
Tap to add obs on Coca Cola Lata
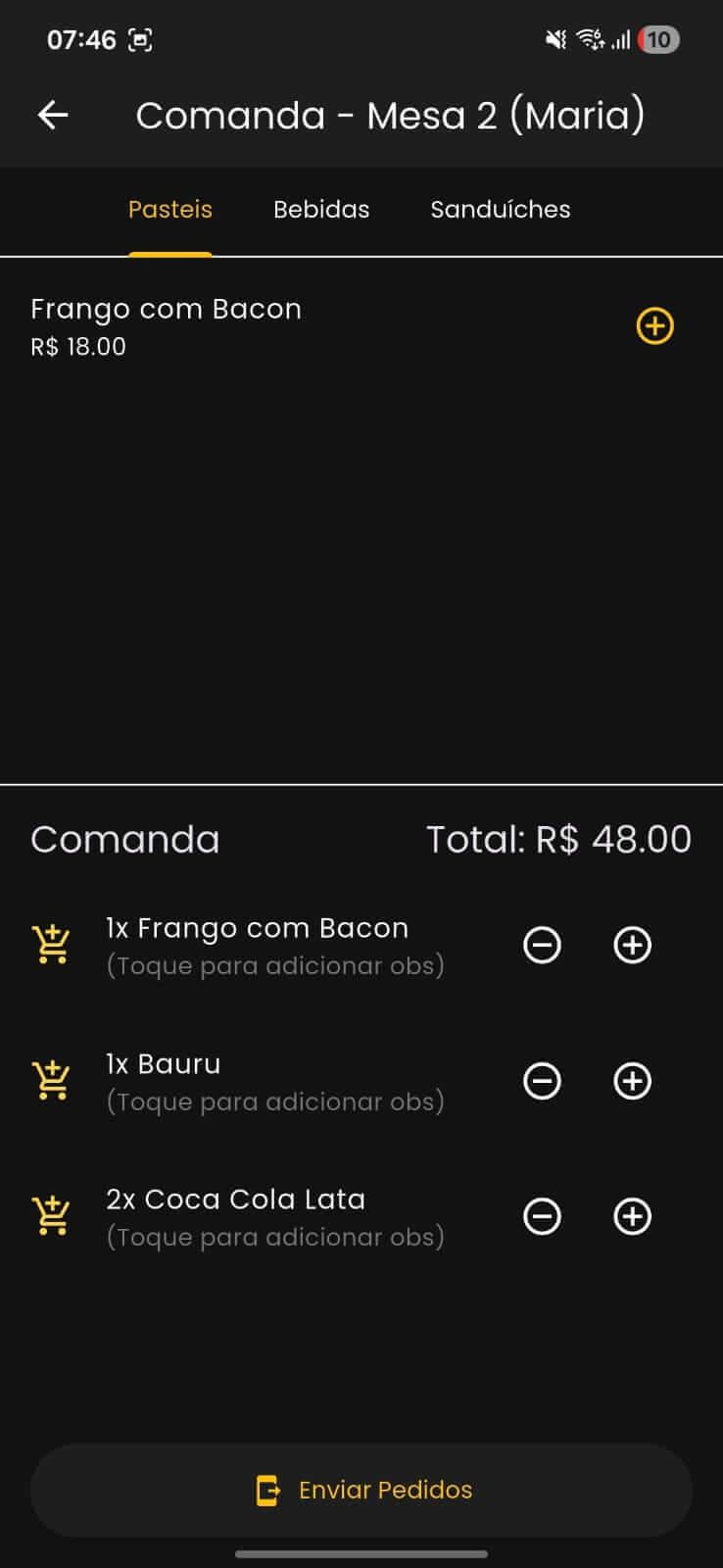tap(274, 1237)
